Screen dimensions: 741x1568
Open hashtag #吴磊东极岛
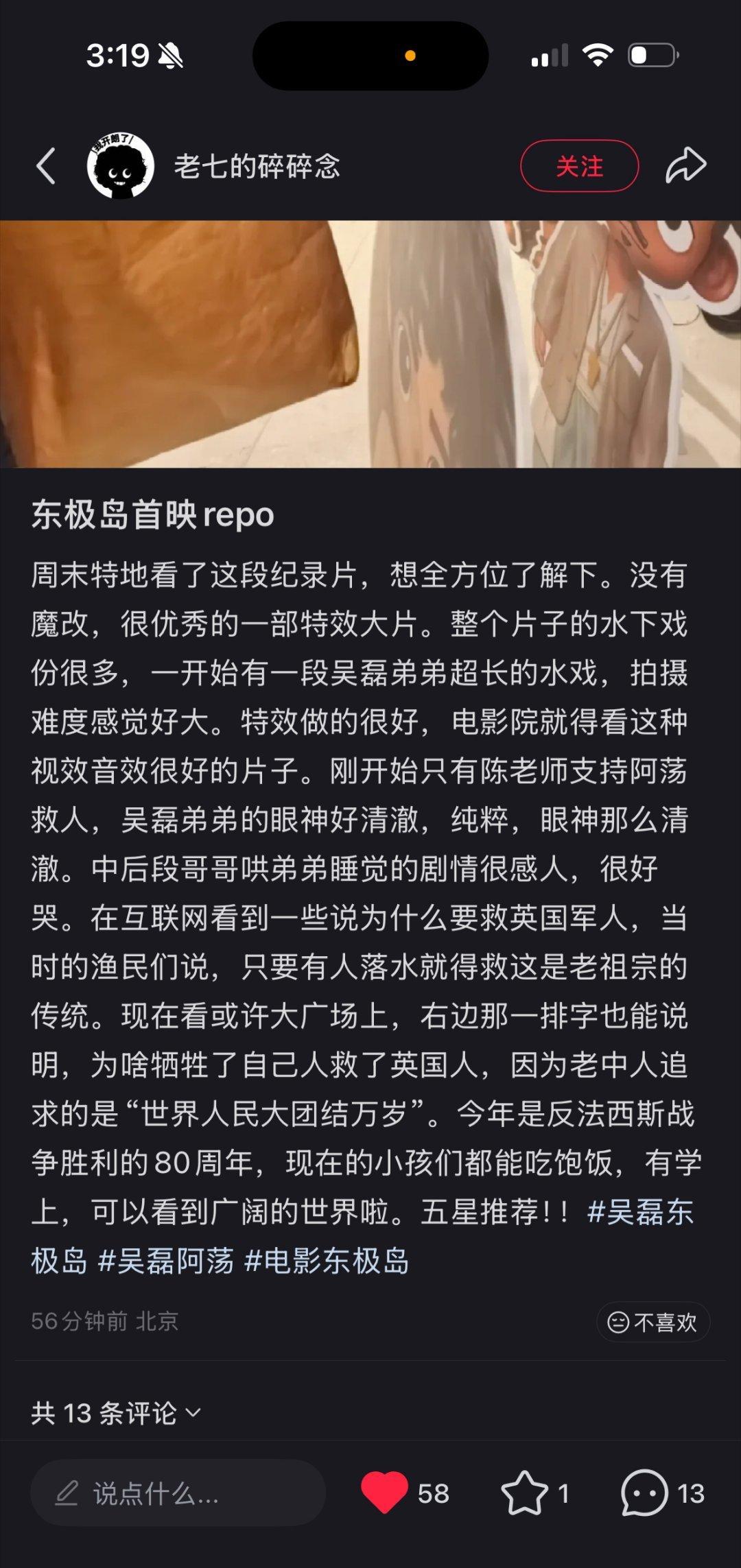click(x=641, y=1212)
